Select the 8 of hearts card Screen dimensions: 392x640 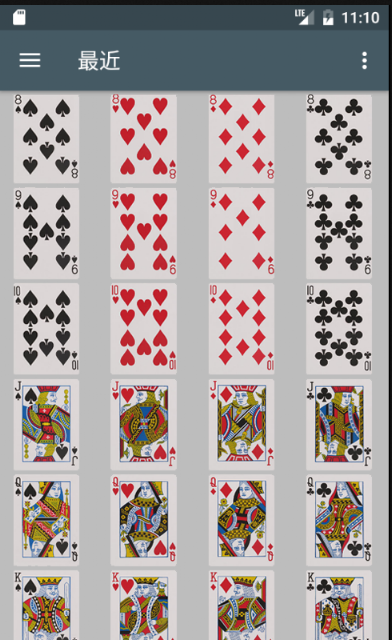click(x=144, y=139)
